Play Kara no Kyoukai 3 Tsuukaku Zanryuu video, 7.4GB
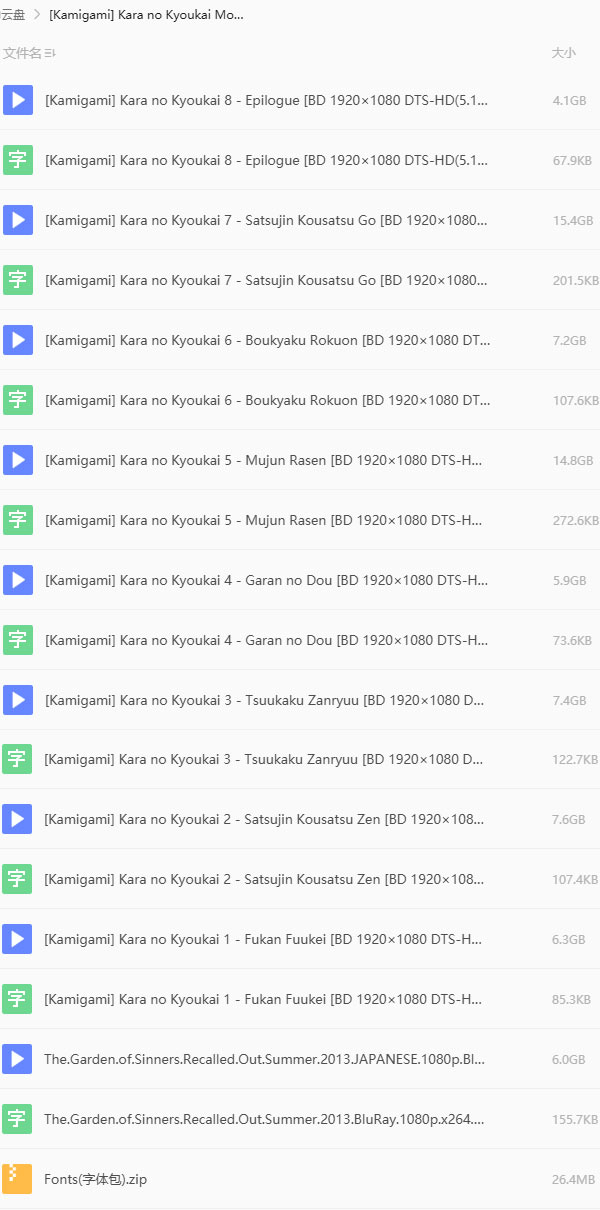The image size is (600, 1210). coord(266,700)
